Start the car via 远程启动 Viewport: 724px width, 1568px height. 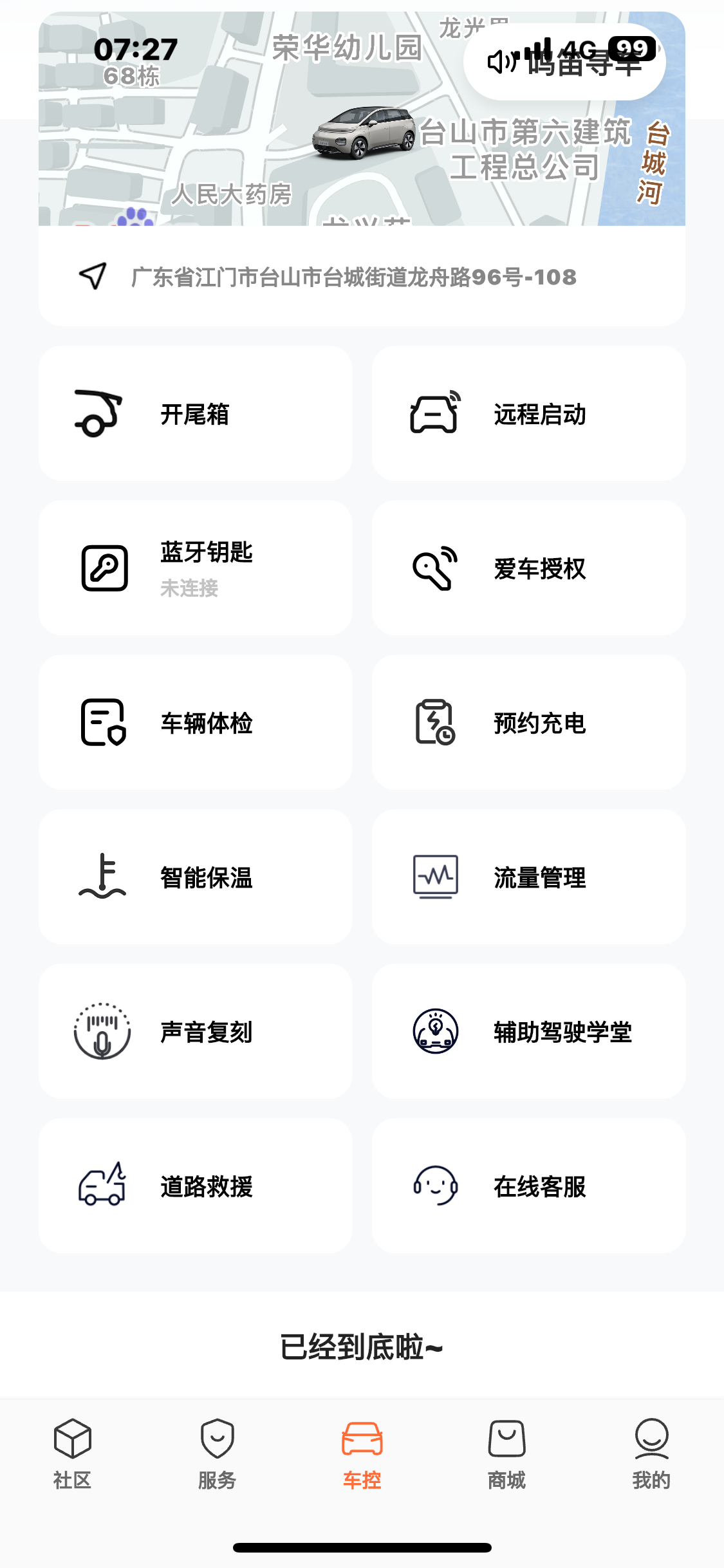point(528,414)
